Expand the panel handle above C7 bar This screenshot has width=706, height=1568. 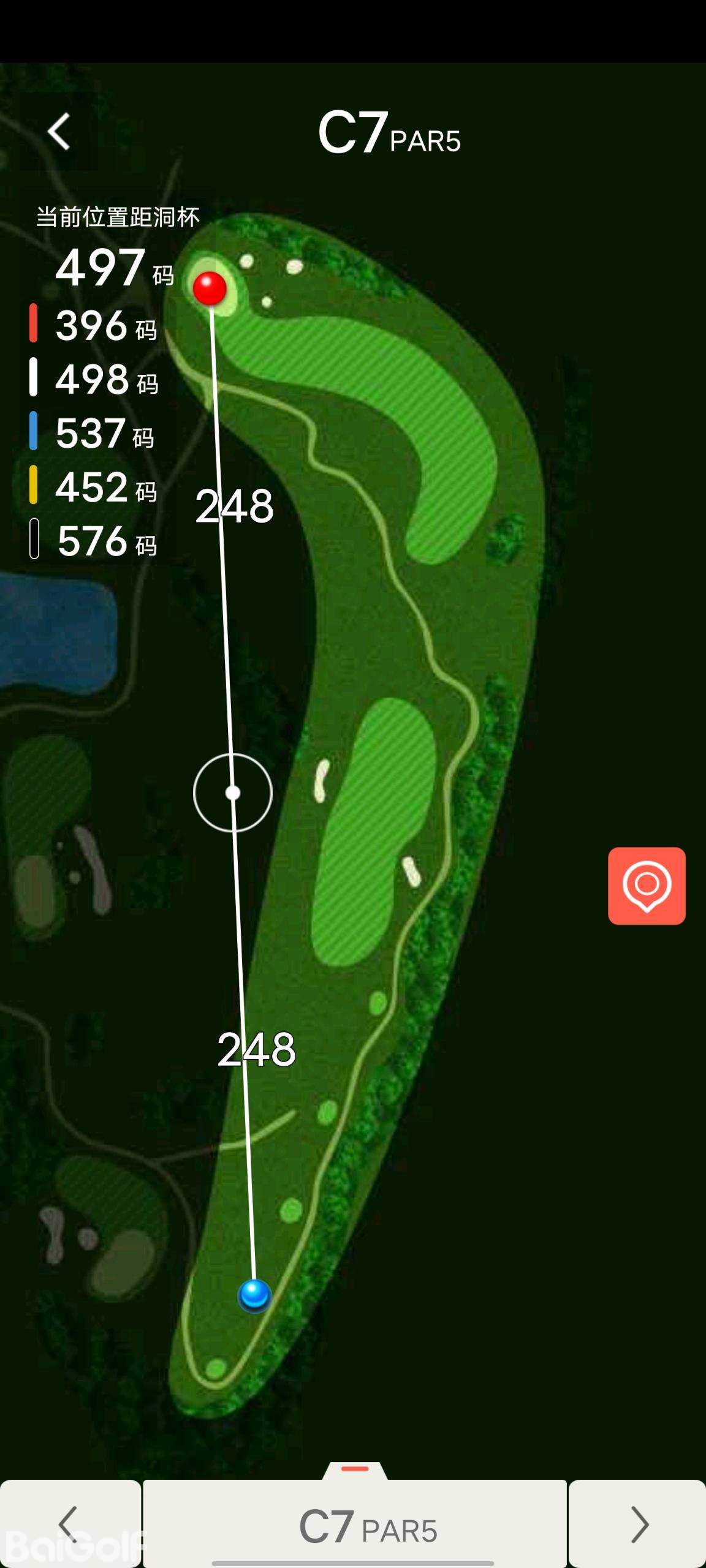pos(355,1470)
